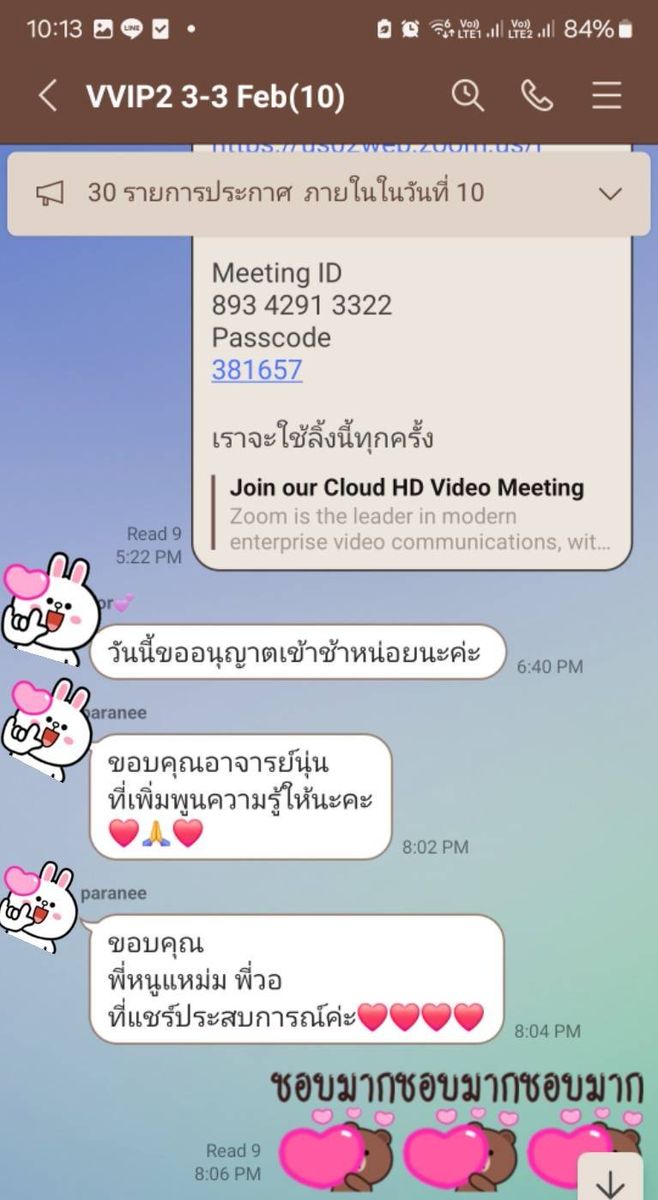Start a call with the group
The height and width of the screenshot is (1200, 658).
point(537,96)
